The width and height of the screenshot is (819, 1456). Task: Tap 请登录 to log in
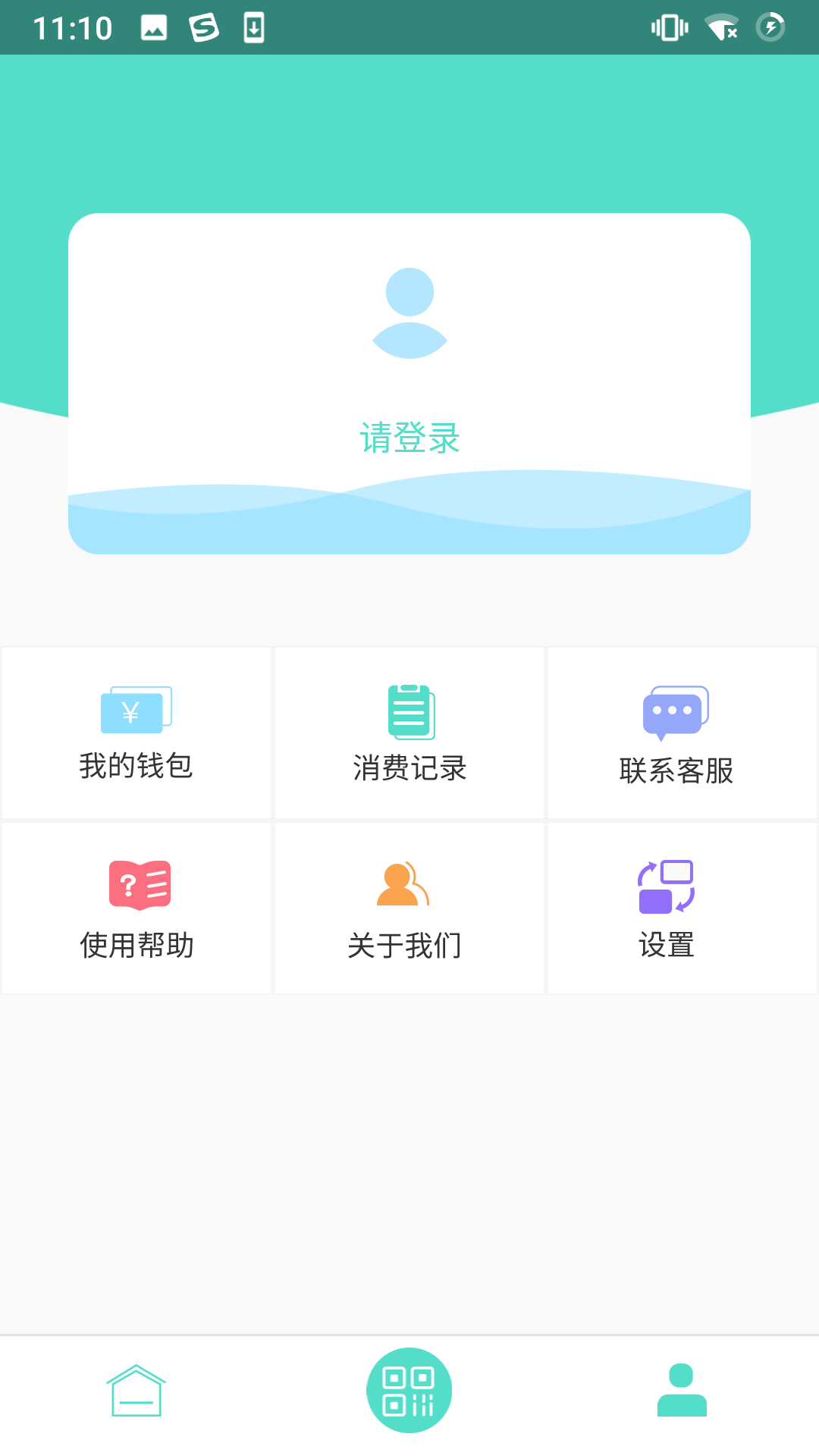[409, 438]
